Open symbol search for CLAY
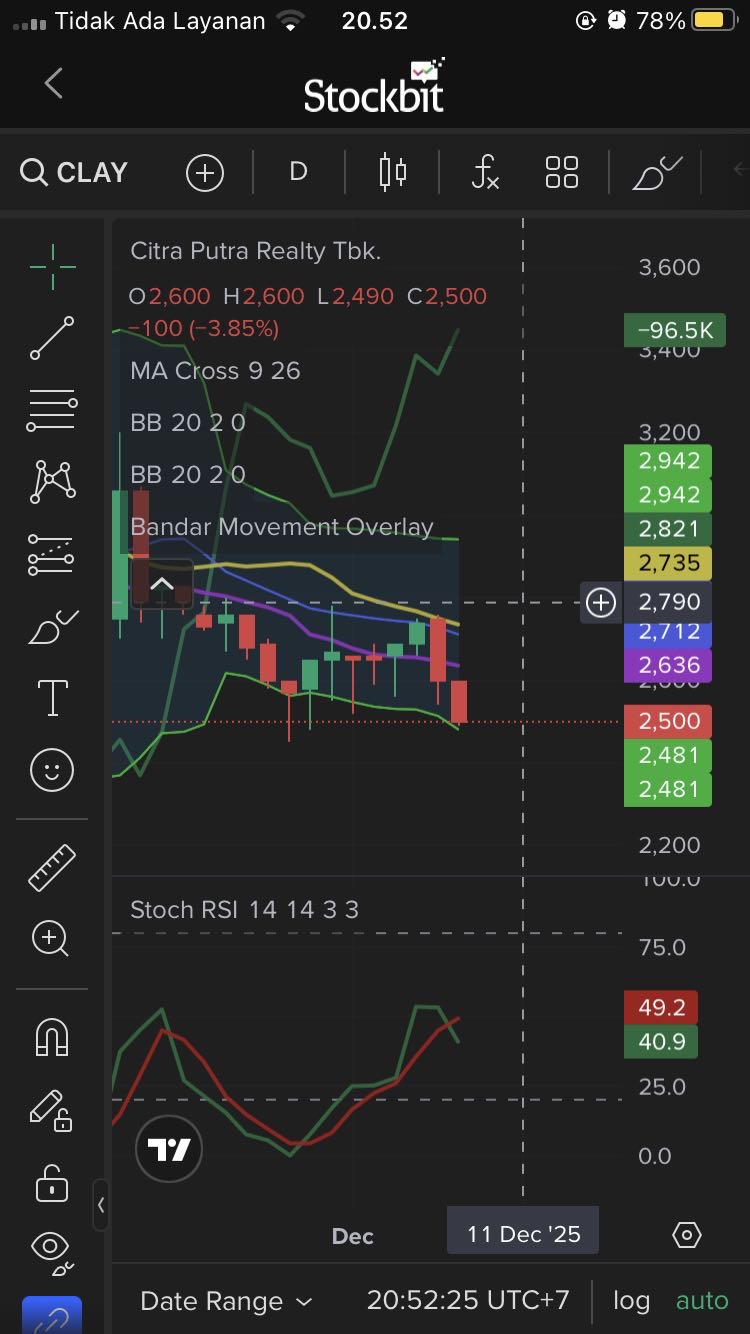 click(x=75, y=172)
